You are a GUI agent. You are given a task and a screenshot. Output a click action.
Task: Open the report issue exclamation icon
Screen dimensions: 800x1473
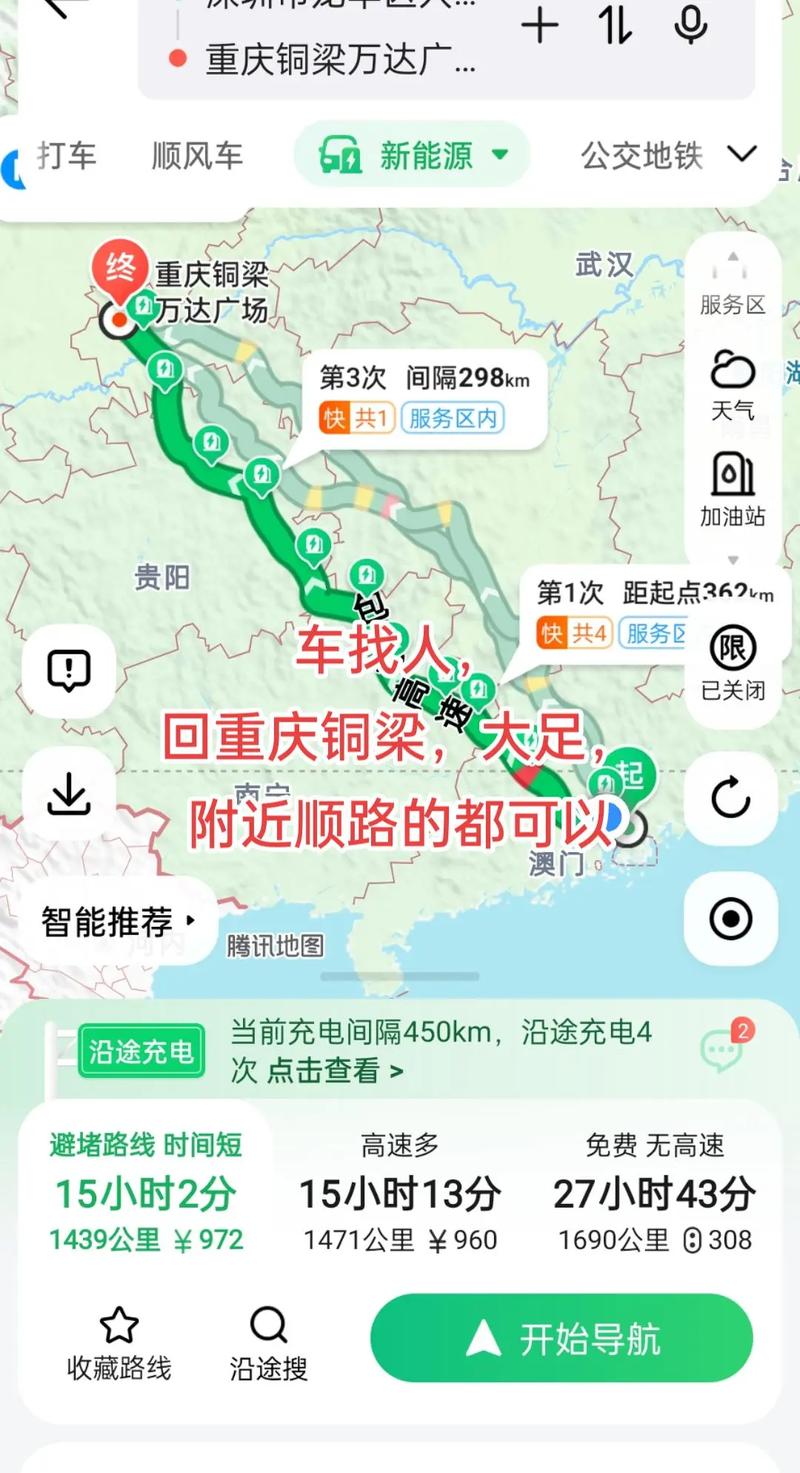click(68, 670)
